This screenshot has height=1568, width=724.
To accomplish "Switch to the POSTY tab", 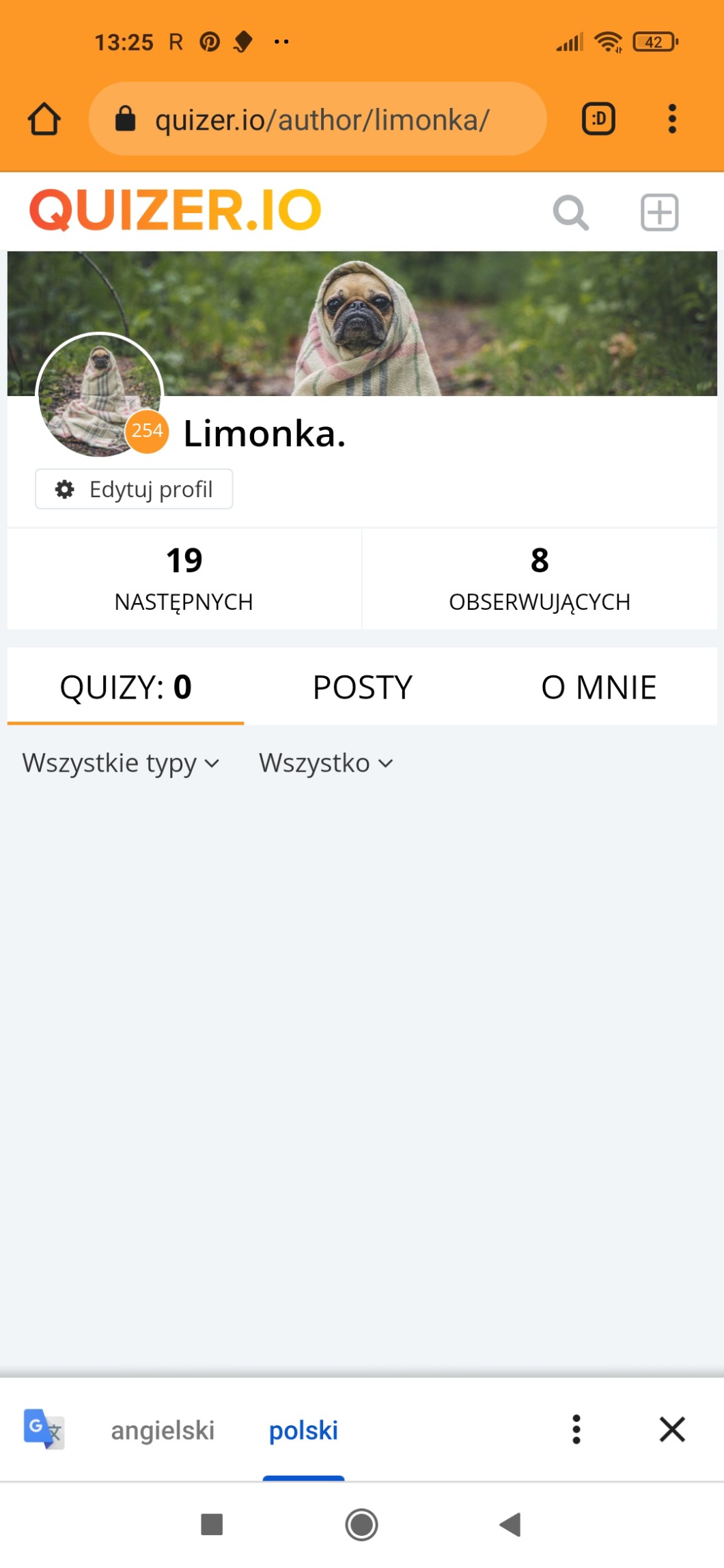I will point(362,687).
